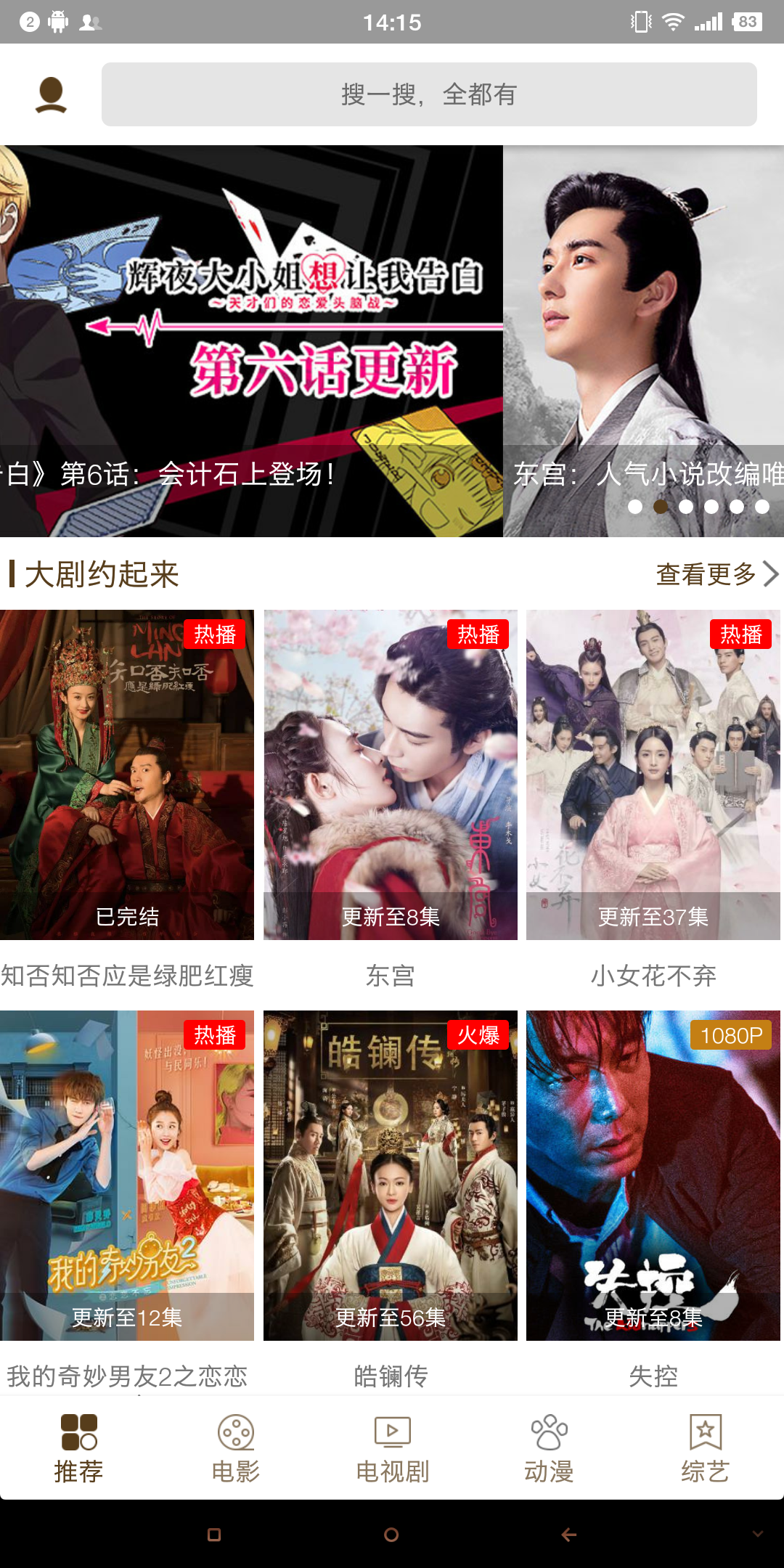Go to the 电视剧 tab
Viewport: 784px width, 1568px height.
[392, 1448]
